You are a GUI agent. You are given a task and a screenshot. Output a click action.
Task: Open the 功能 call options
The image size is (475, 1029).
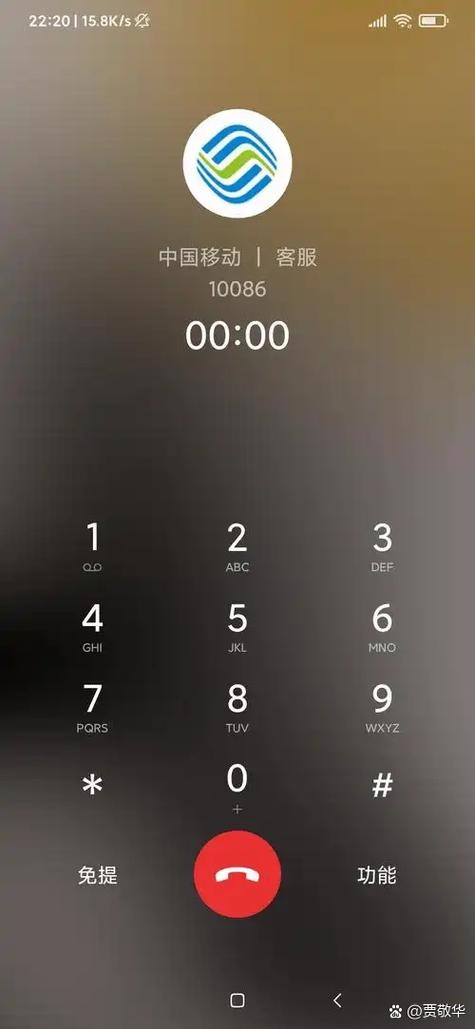377,875
